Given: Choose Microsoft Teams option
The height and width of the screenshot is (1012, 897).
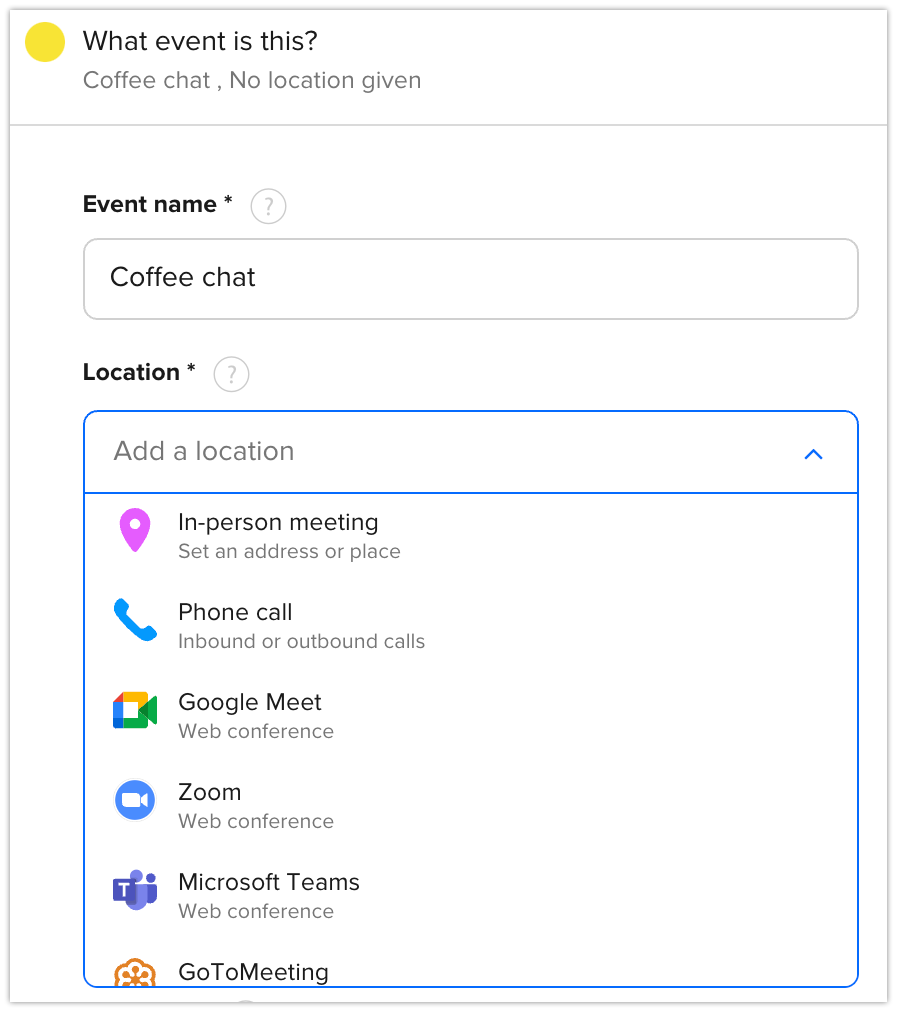Looking at the screenshot, I should (x=268, y=895).
